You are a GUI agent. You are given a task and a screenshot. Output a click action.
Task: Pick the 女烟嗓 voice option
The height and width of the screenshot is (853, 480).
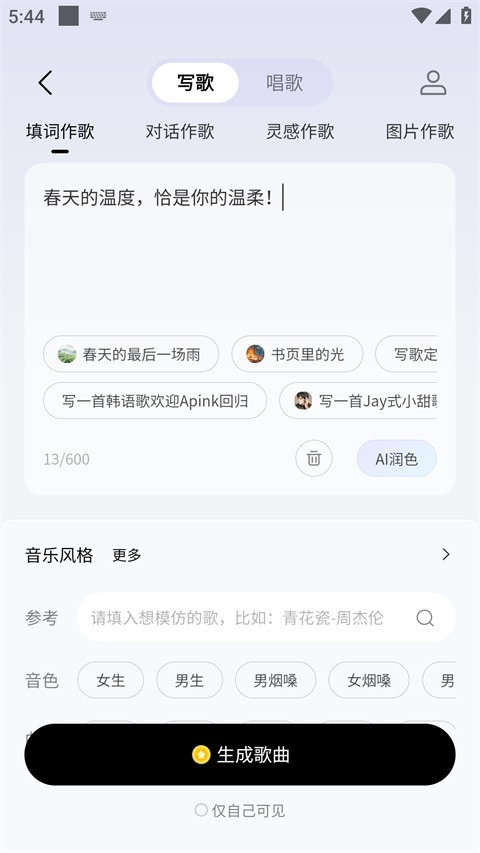click(369, 680)
